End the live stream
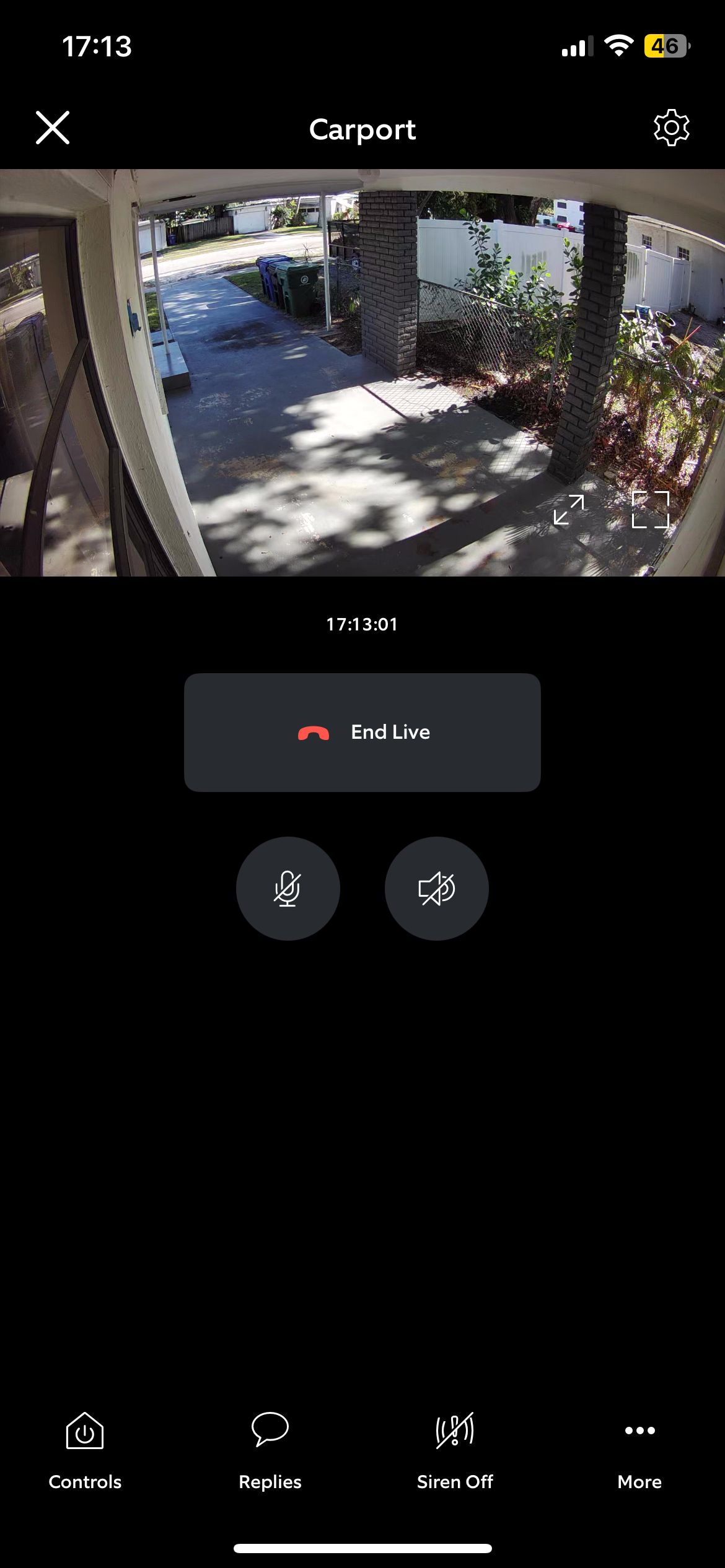This screenshot has height=1568, width=725. (x=362, y=732)
